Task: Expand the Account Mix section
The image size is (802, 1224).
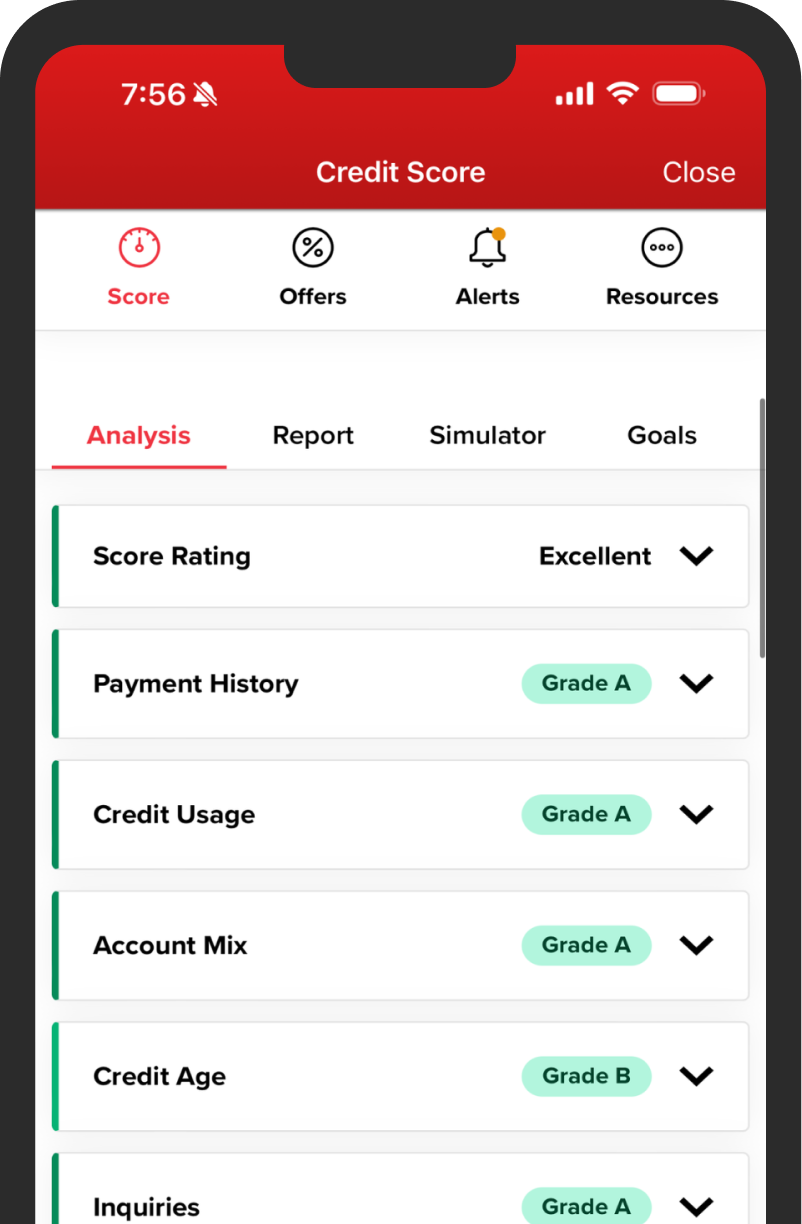Action: [x=696, y=945]
